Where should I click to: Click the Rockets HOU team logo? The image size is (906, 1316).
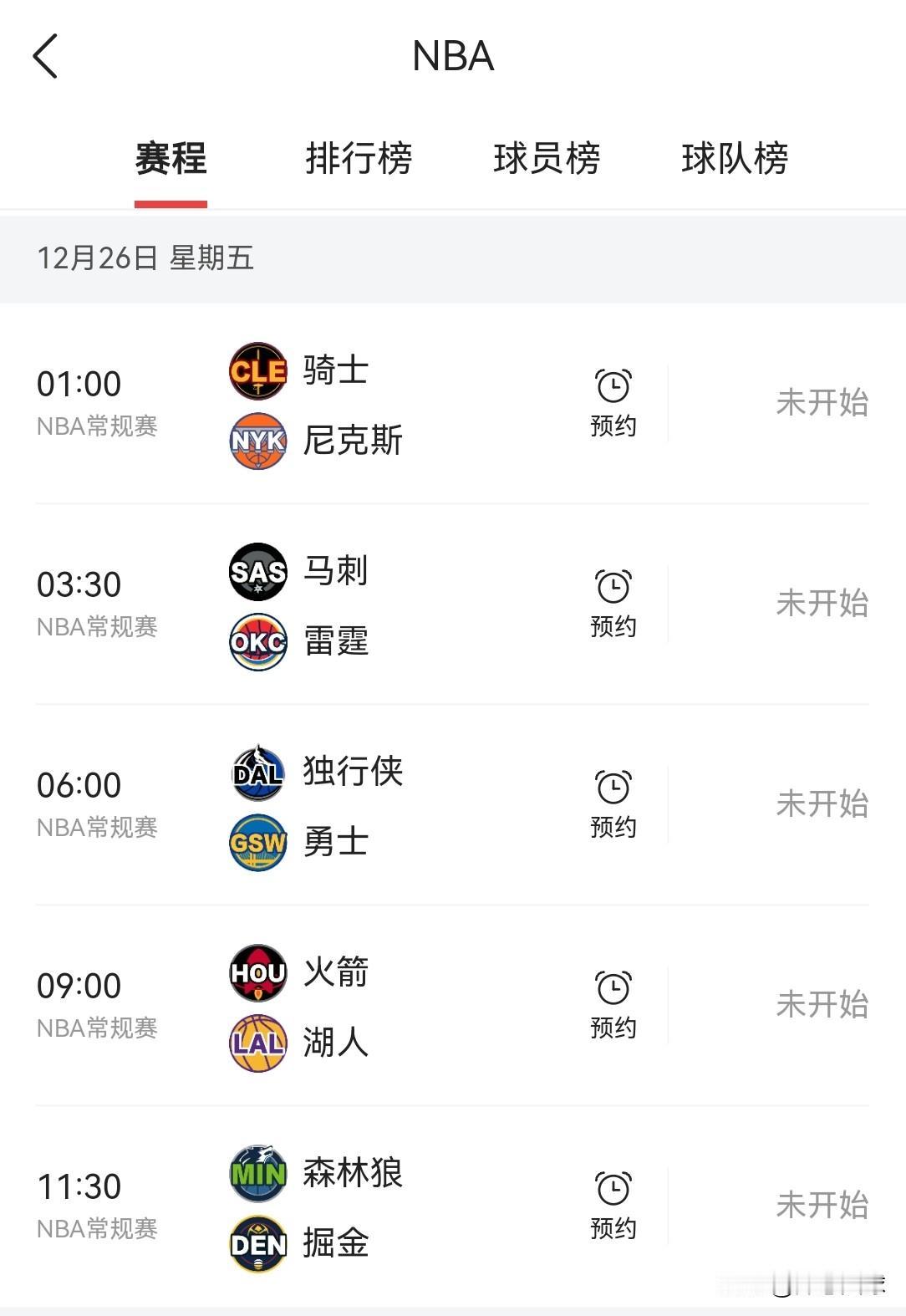click(257, 972)
